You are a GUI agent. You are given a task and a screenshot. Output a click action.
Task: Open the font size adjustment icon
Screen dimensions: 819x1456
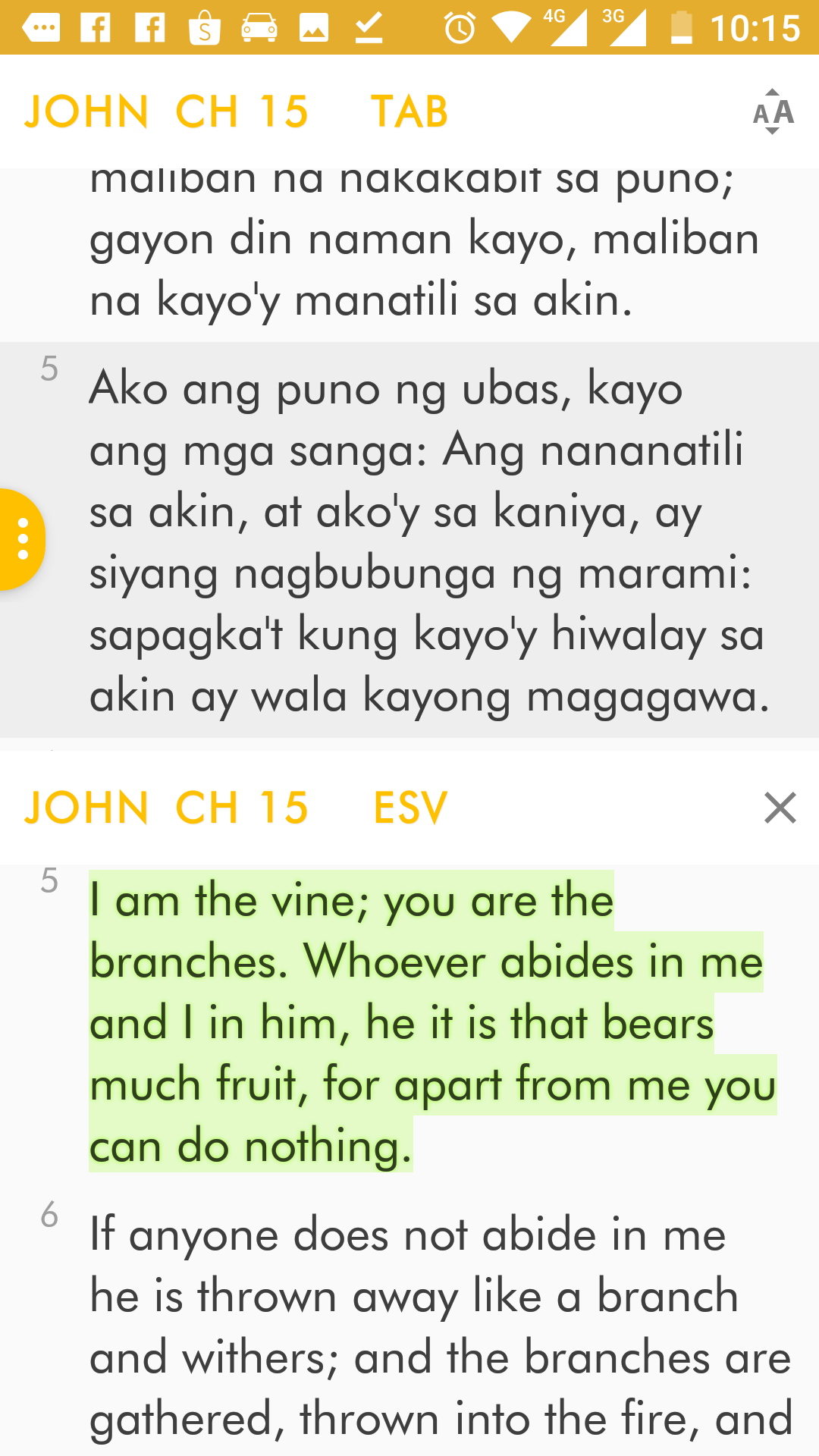(773, 112)
